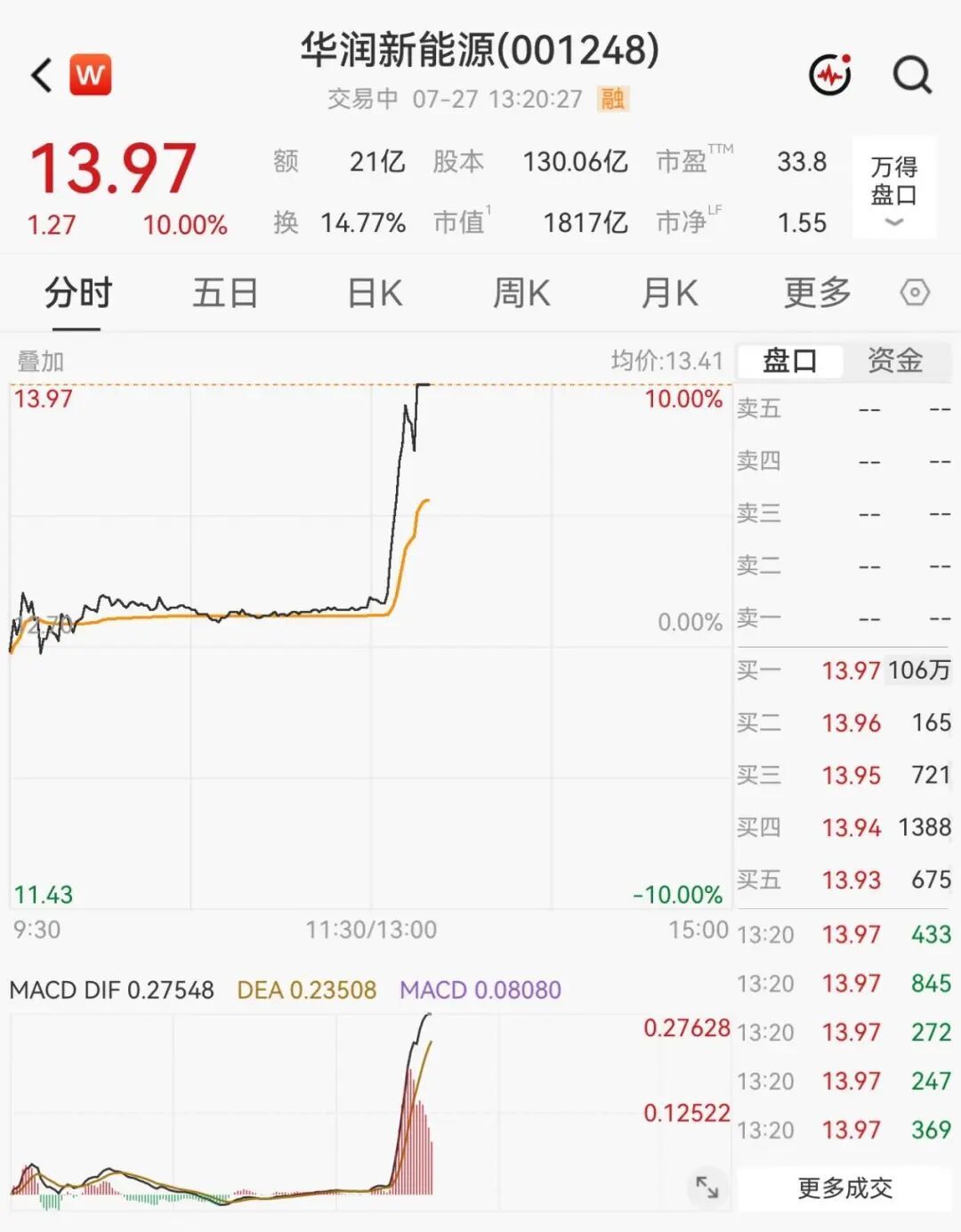Go back using the top-left arrow

pos(42,76)
